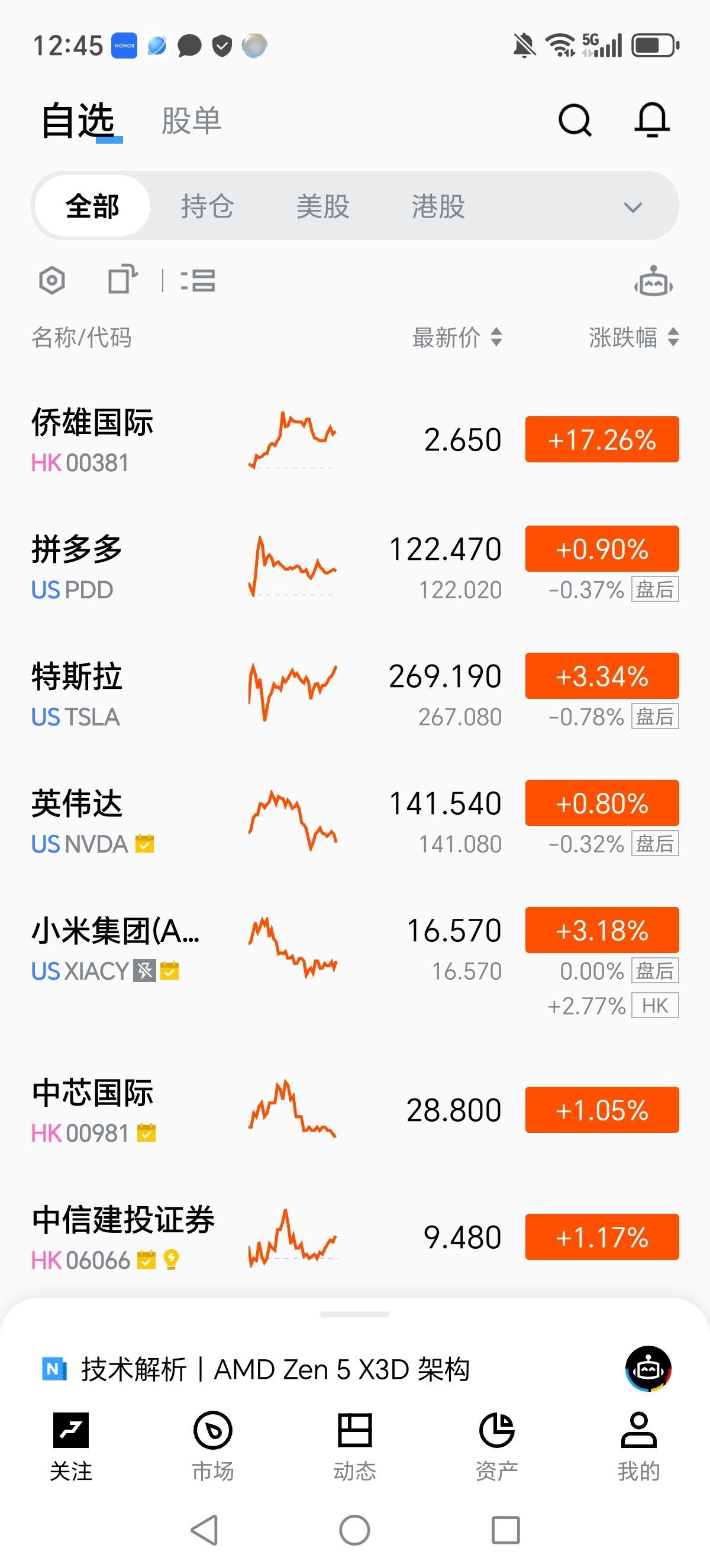Open the 拼多多 PDD stock row
The height and width of the screenshot is (1568, 710).
pyautogui.click(x=183, y=566)
